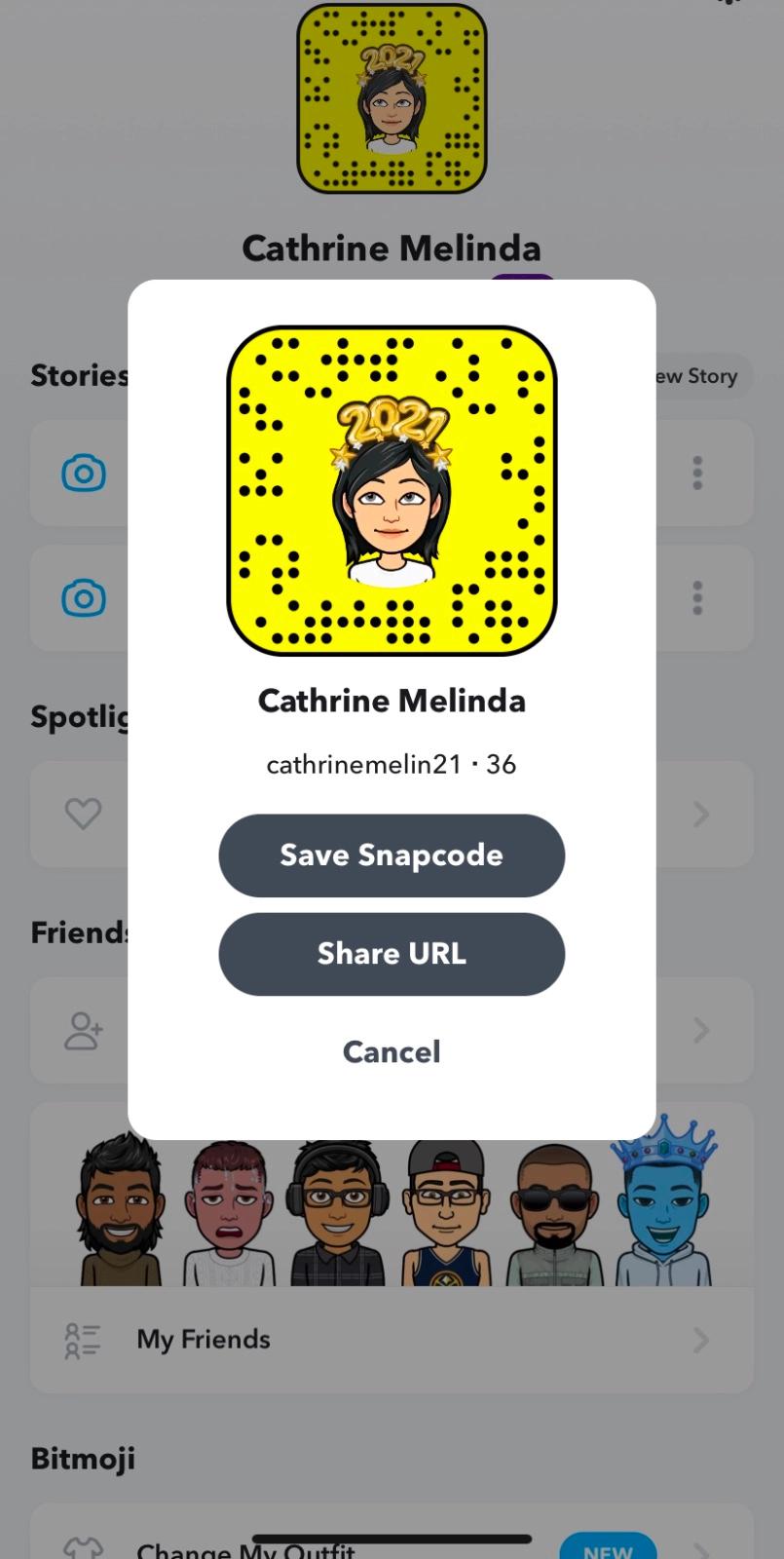
Task: Share the profile URL
Action: tap(392, 954)
